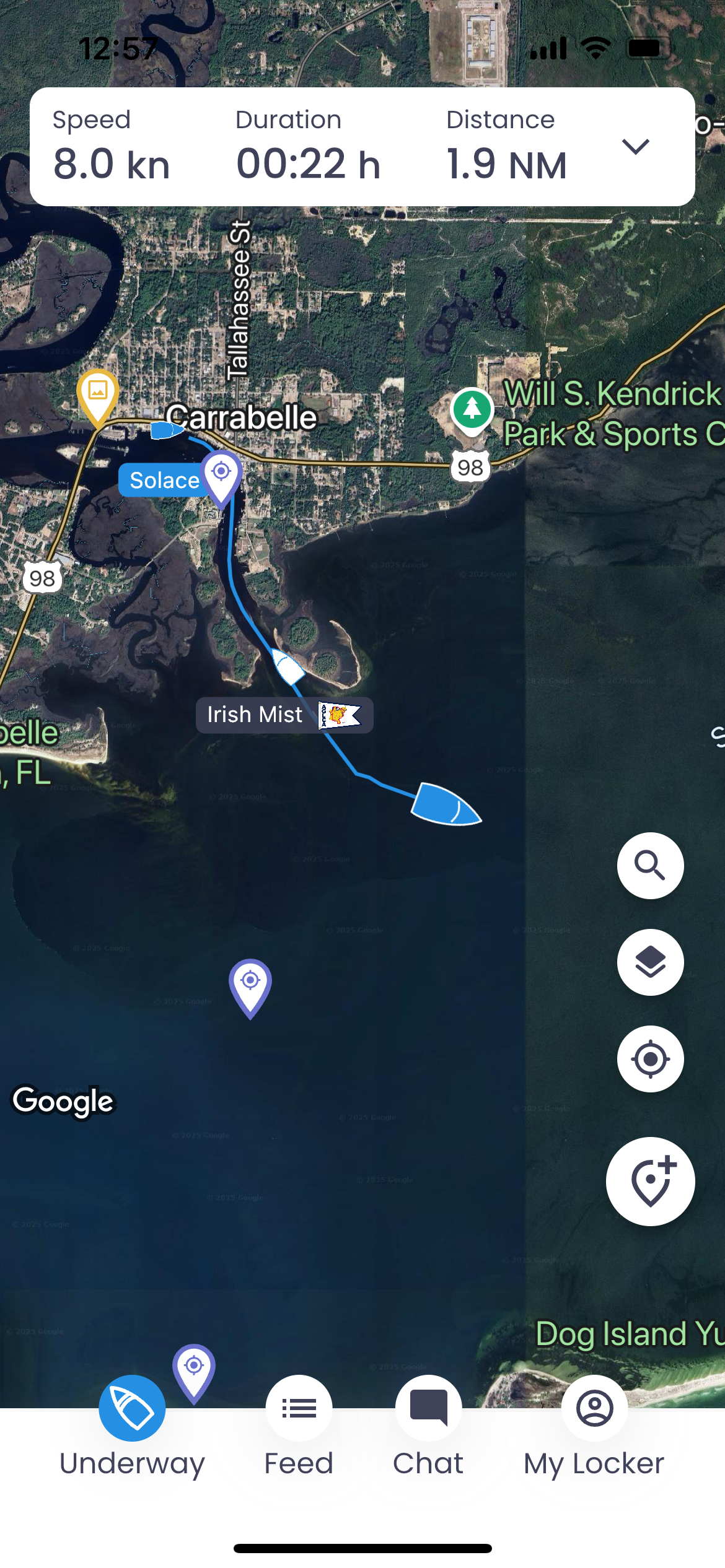This screenshot has width=725, height=1568.
Task: Expand the trip stats panel chevron
Action: pos(635,147)
